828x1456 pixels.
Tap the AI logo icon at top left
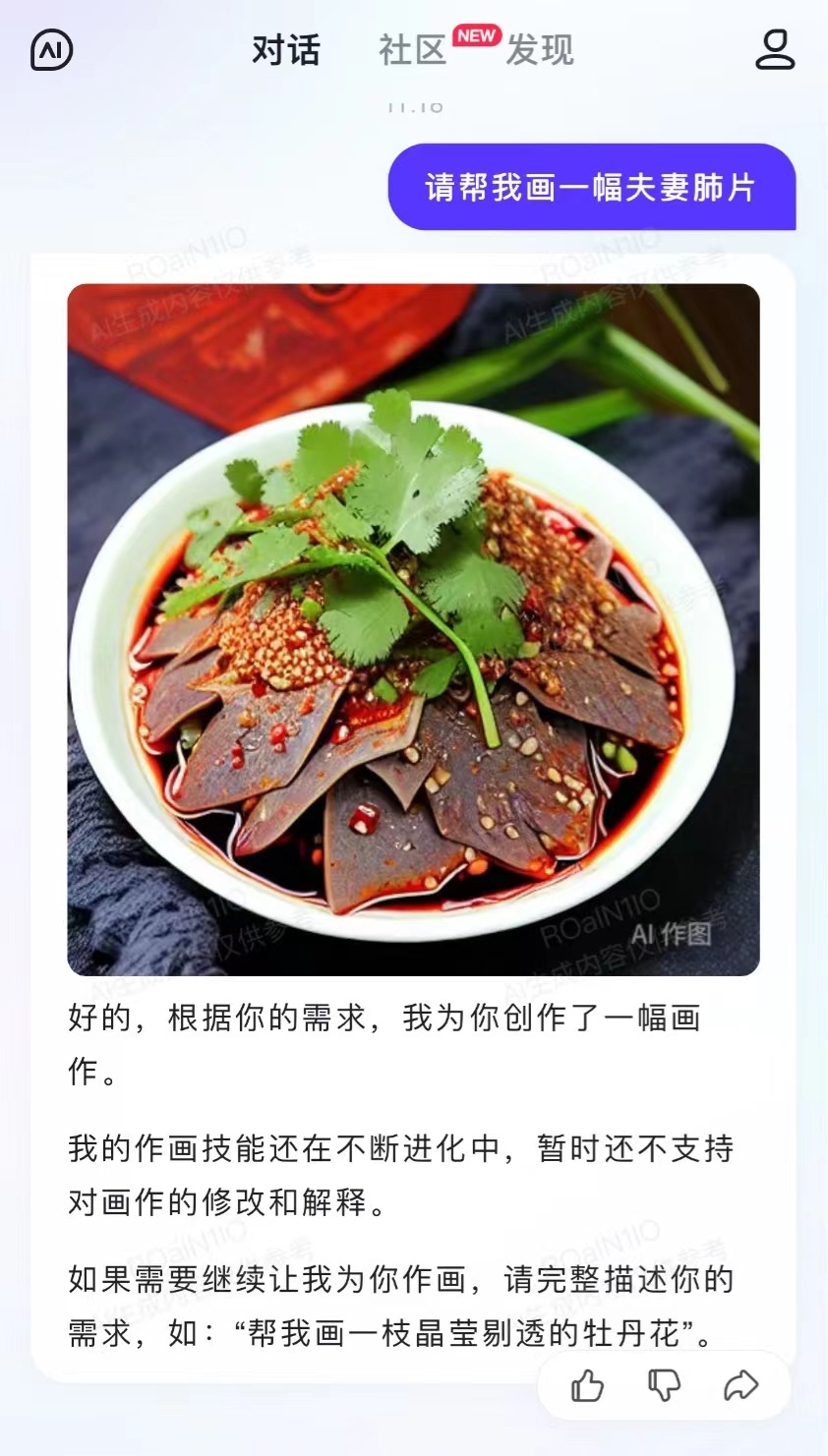click(52, 50)
